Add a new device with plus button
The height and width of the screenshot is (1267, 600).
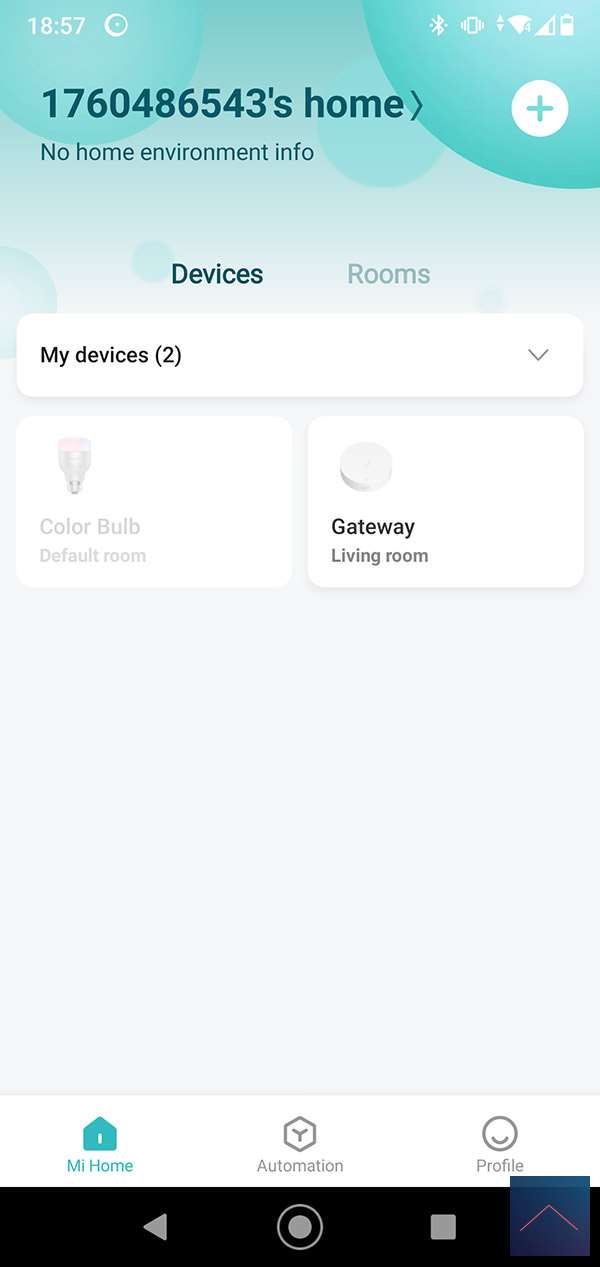click(x=540, y=109)
